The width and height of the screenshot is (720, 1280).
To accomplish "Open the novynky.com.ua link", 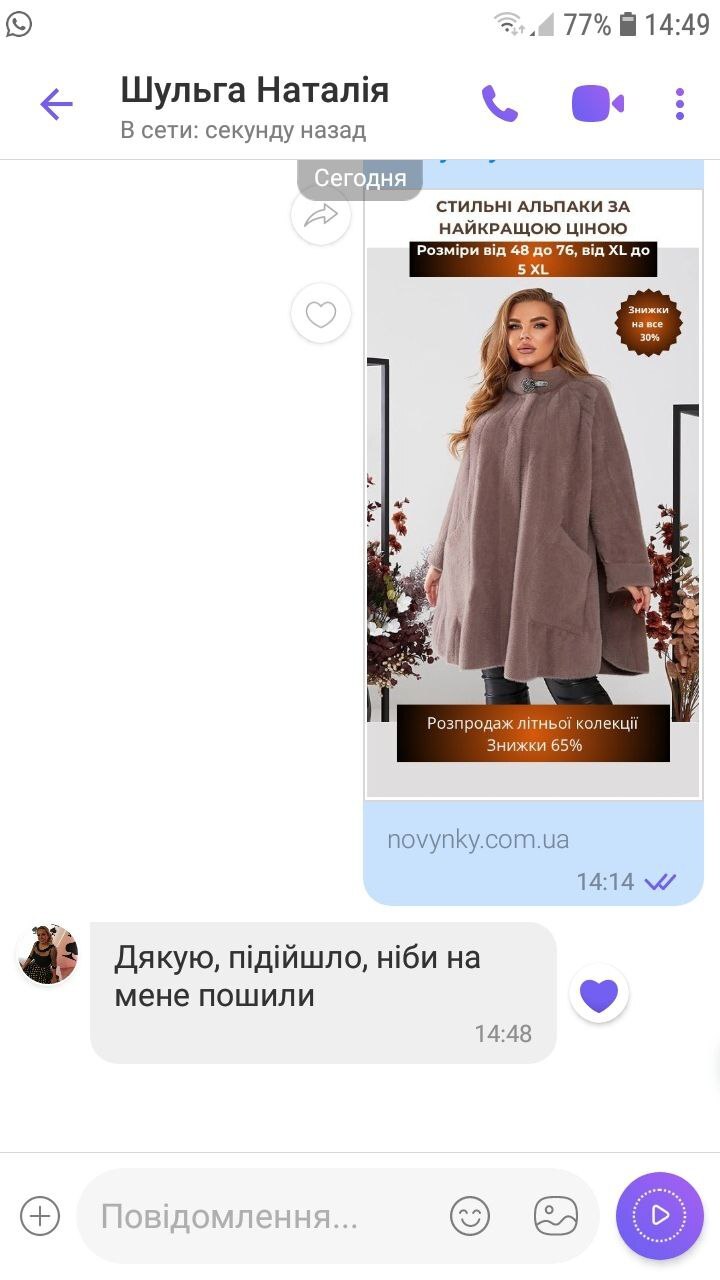I will [x=478, y=839].
